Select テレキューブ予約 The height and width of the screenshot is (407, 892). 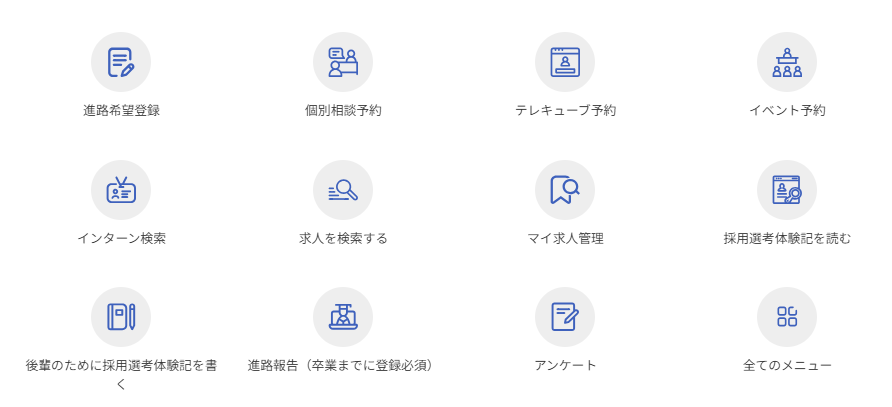pyautogui.click(x=565, y=63)
